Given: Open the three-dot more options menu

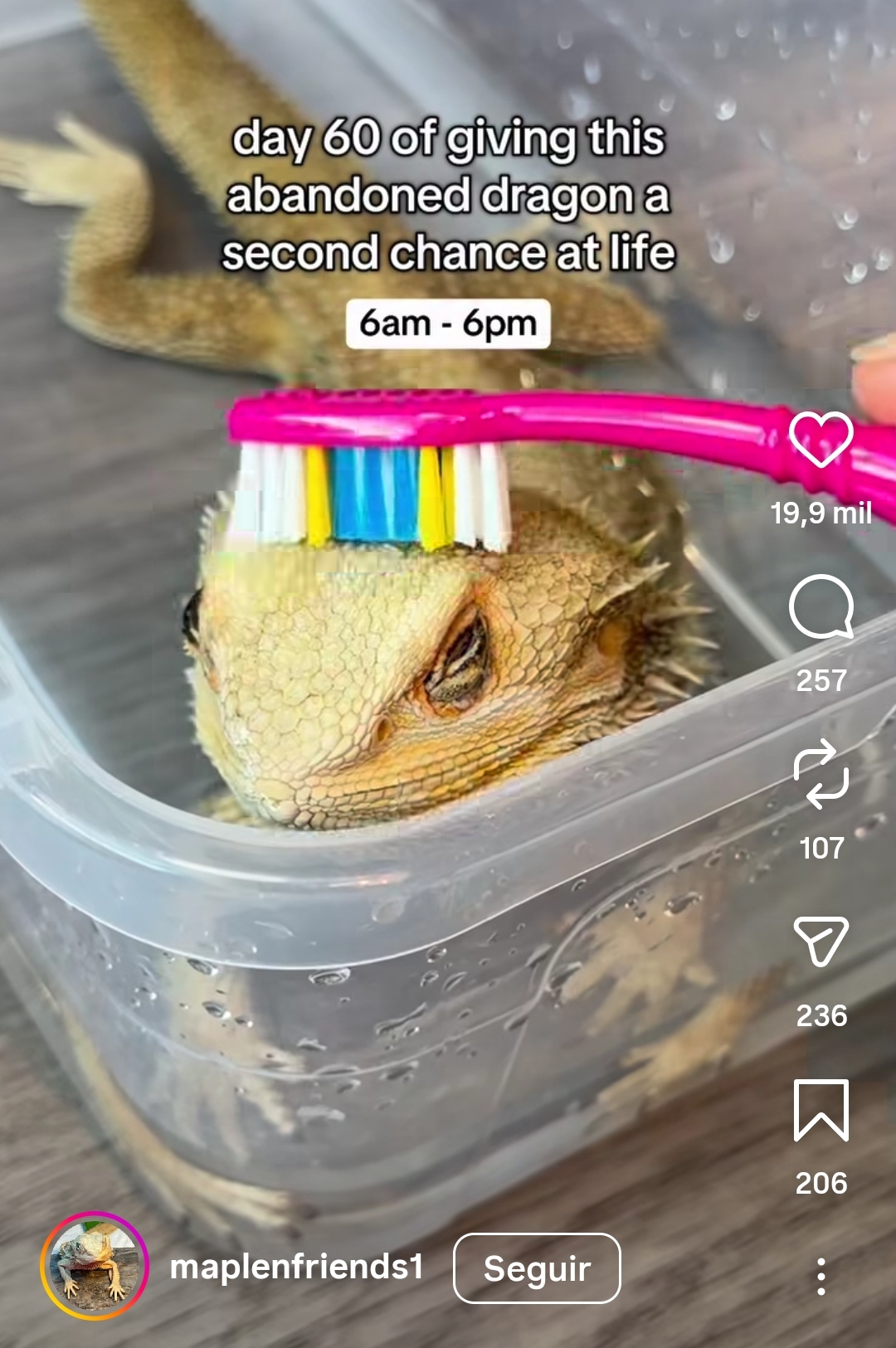Looking at the screenshot, I should pyautogui.click(x=821, y=1276).
